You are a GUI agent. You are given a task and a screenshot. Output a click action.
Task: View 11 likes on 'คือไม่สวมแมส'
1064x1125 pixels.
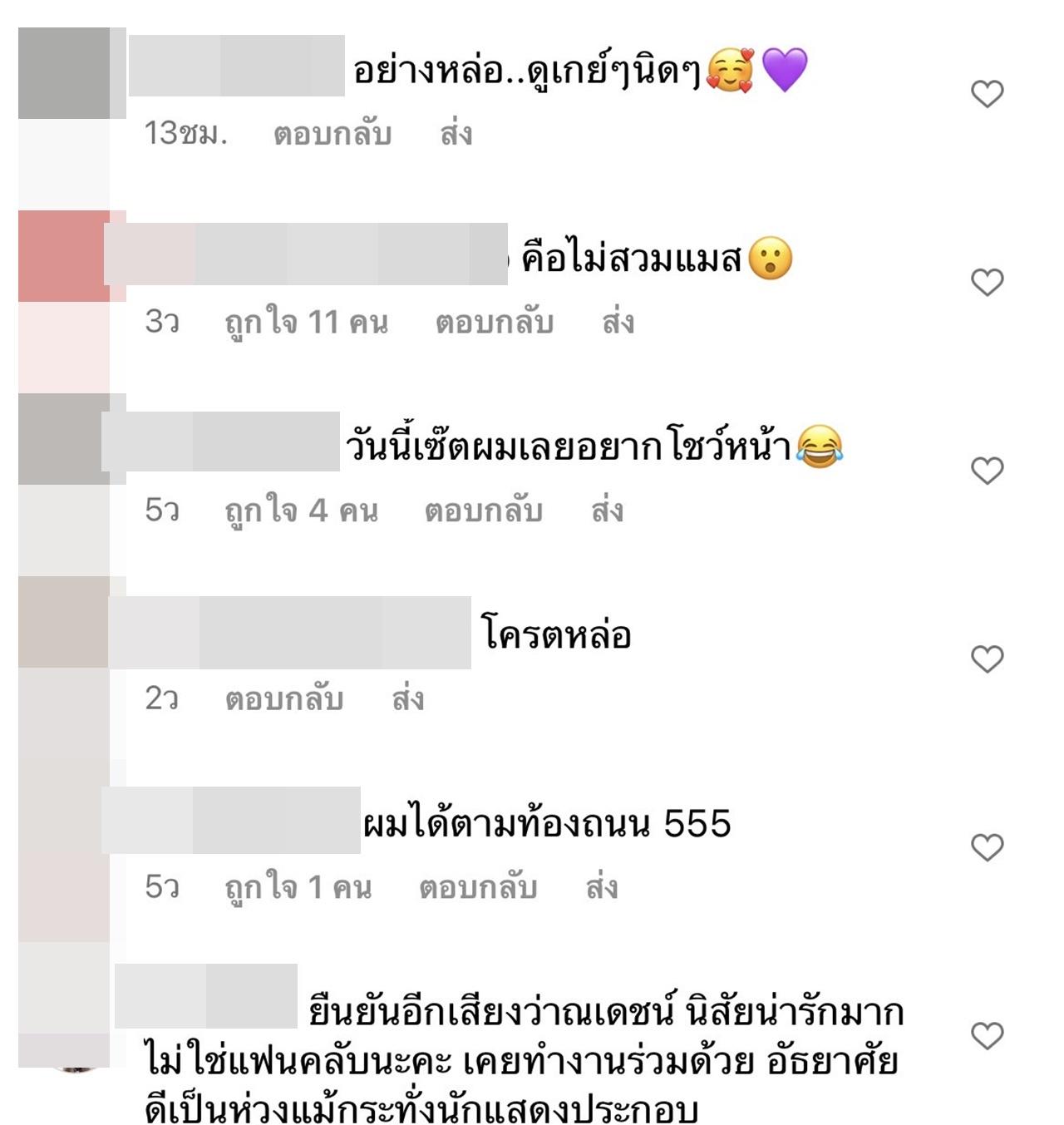[306, 323]
